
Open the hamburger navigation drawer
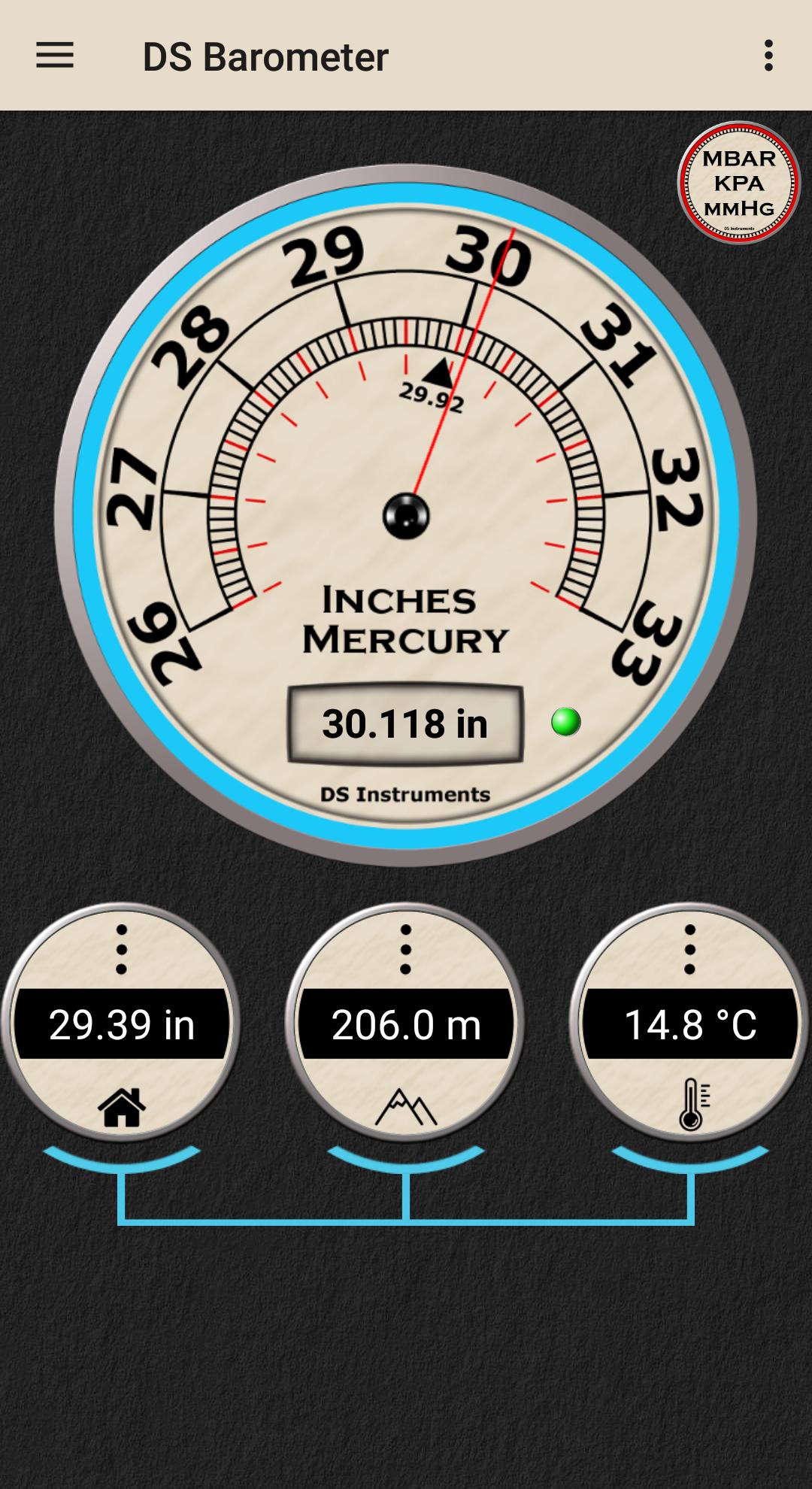pos(55,56)
